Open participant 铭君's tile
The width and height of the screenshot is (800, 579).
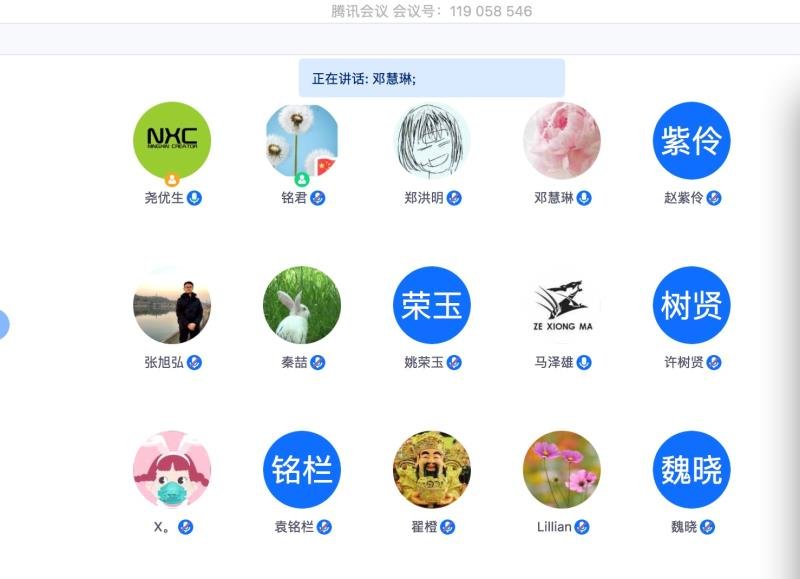tap(302, 141)
